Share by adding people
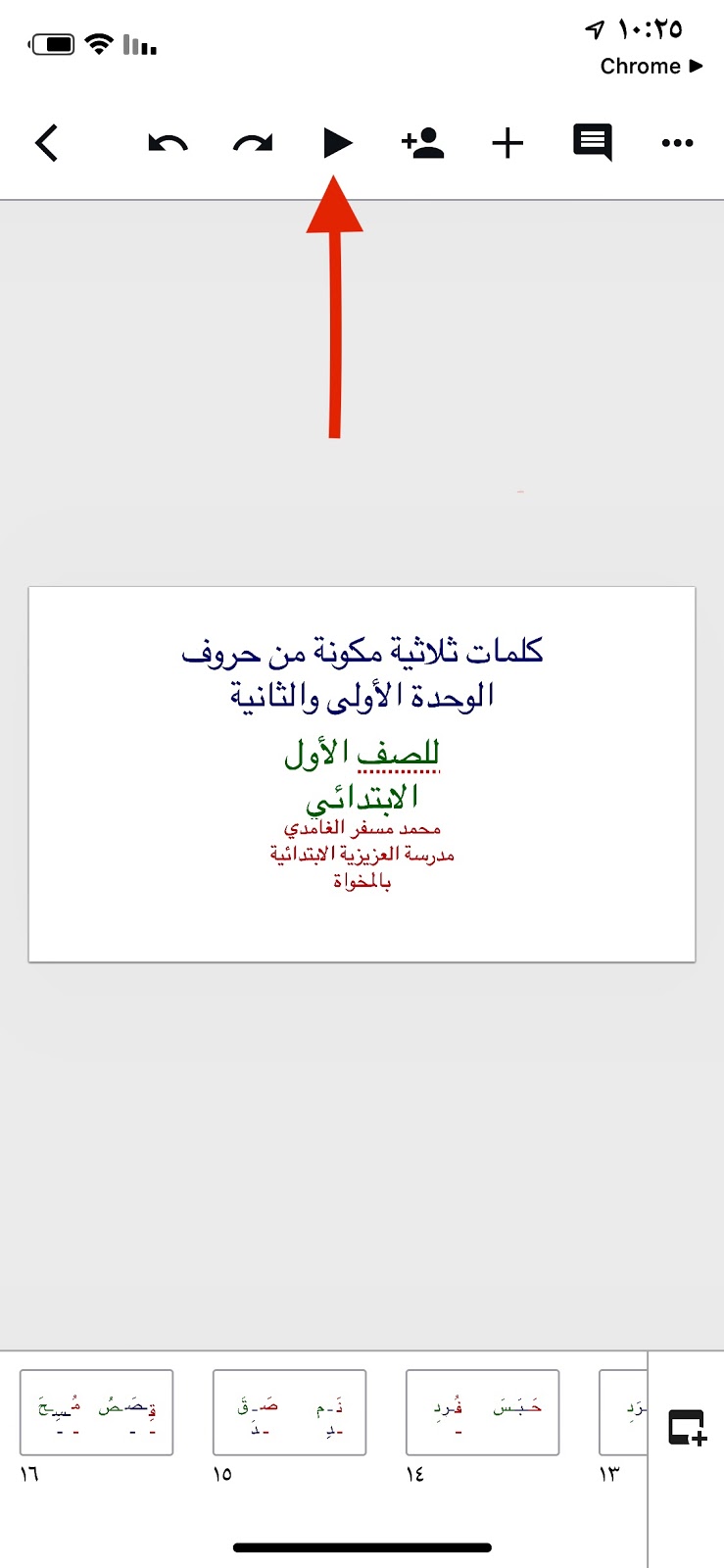724x1568 pixels. tap(422, 143)
